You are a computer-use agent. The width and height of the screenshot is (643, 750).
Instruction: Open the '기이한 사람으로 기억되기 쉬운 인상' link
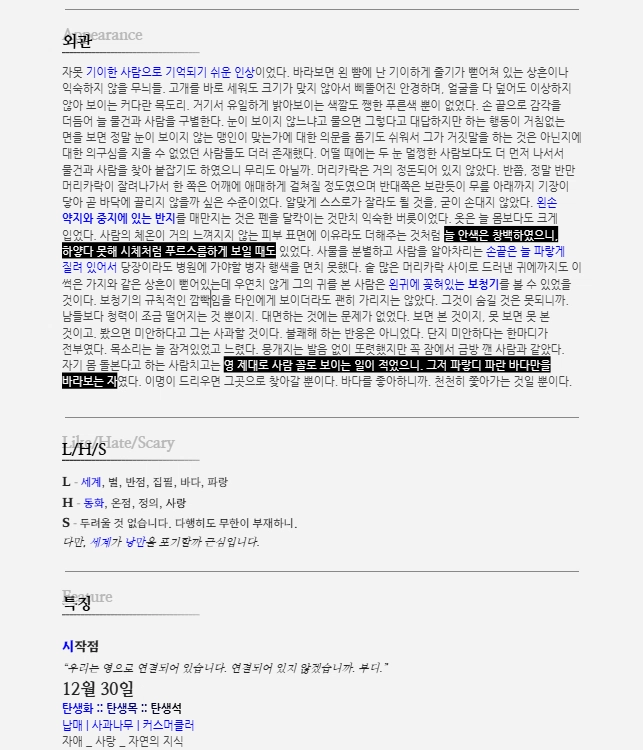[170, 72]
